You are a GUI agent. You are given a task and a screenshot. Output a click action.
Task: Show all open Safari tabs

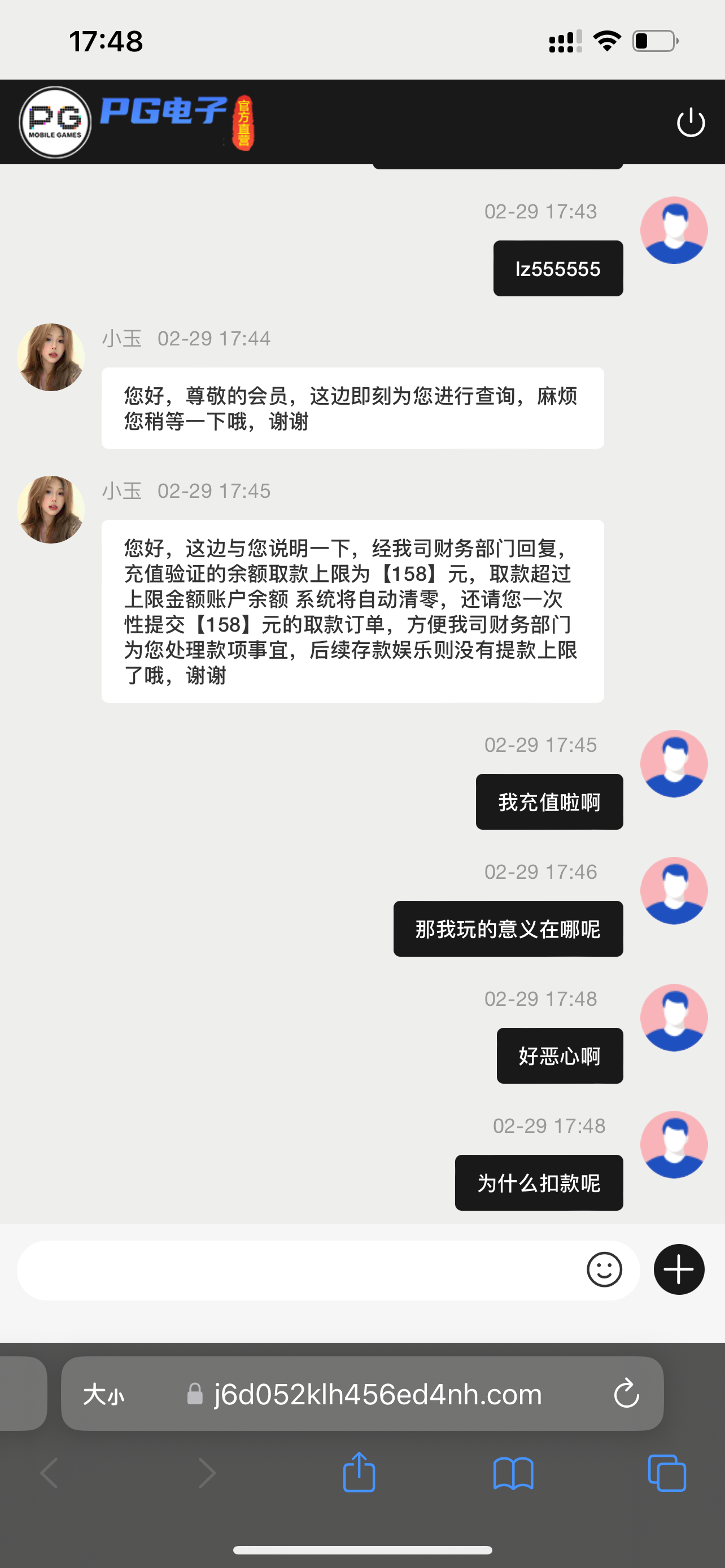coord(667,1473)
